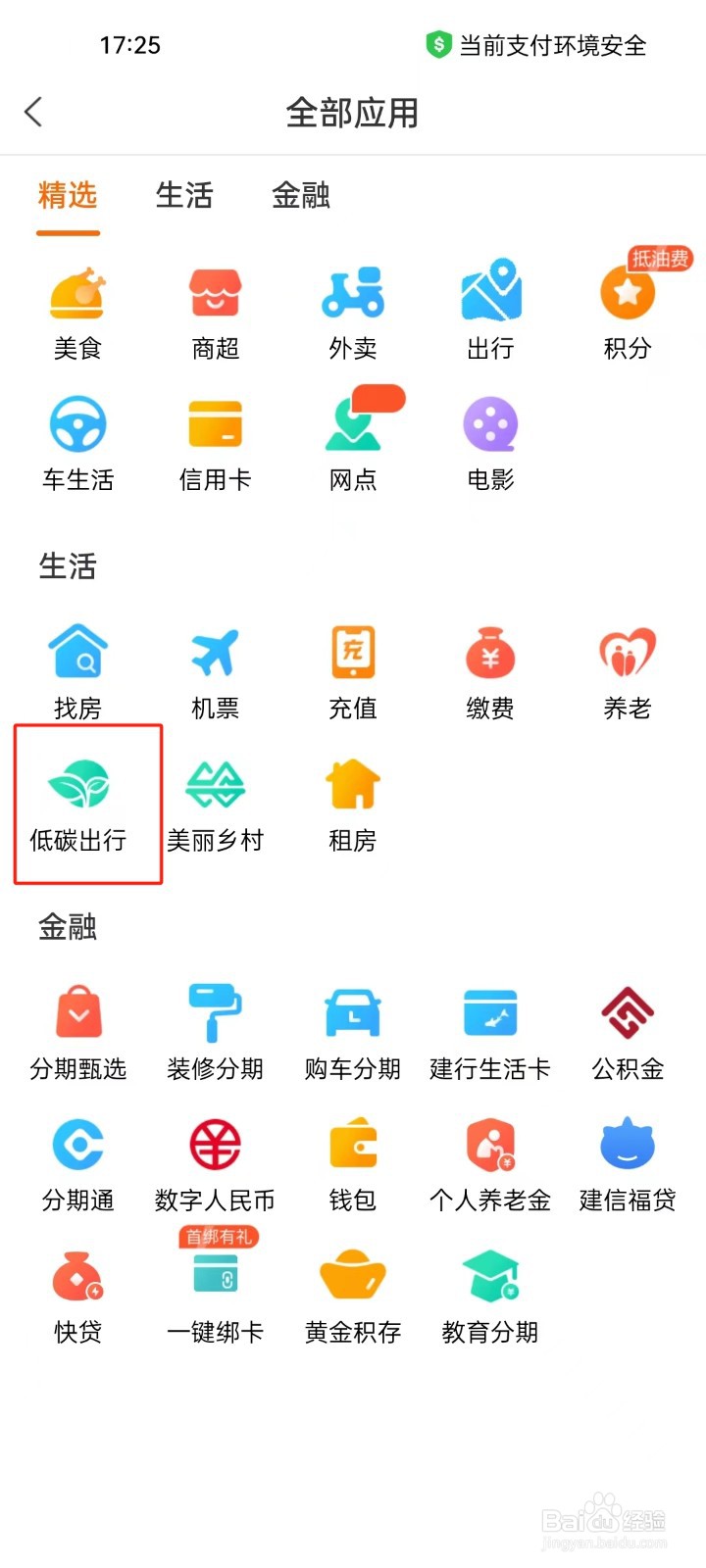Switch to the 金融 tab
The image size is (706, 1568).
pos(301,196)
